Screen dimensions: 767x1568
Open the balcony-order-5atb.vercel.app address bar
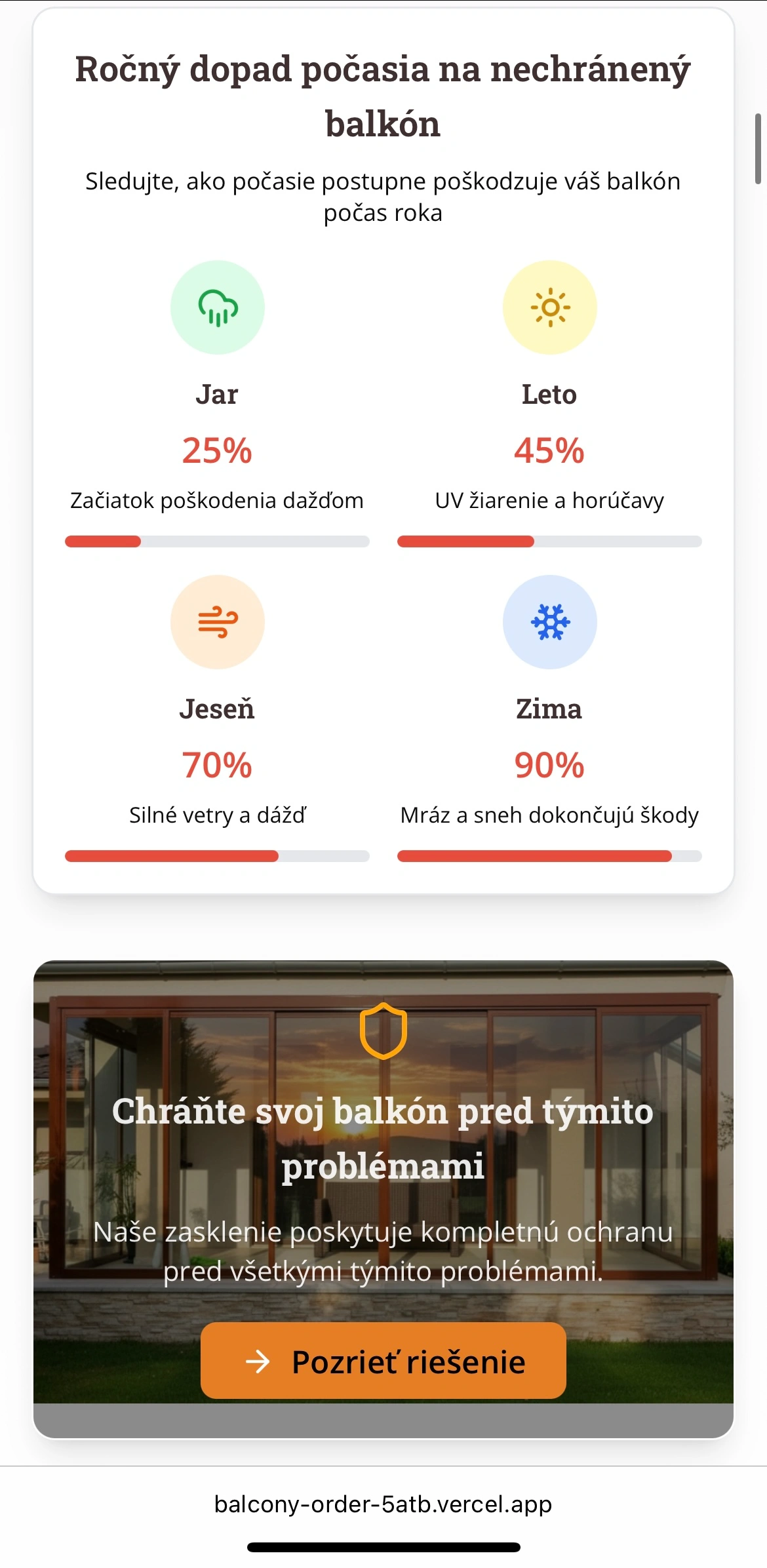coord(383,1504)
